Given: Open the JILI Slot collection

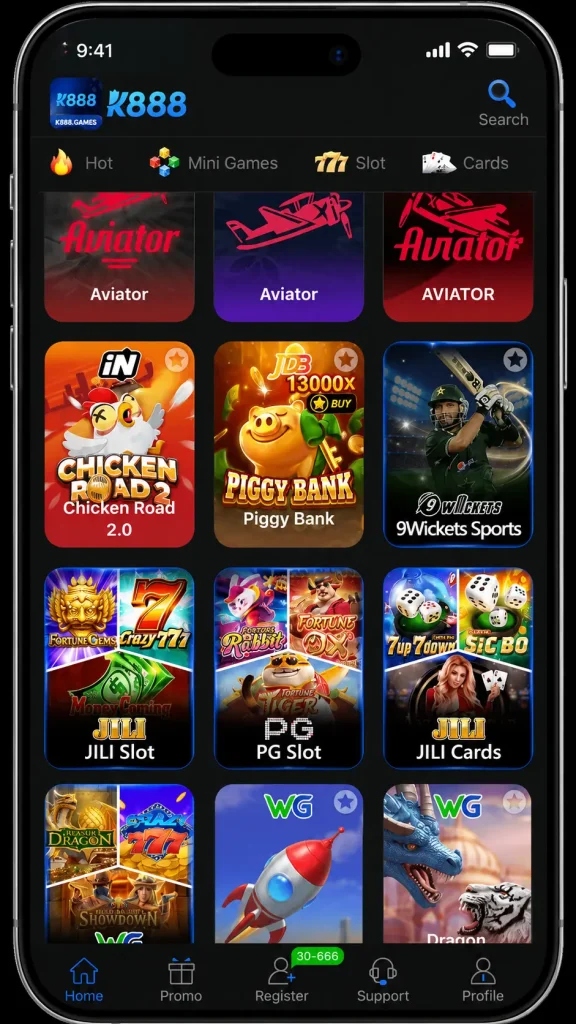Looking at the screenshot, I should [120, 668].
